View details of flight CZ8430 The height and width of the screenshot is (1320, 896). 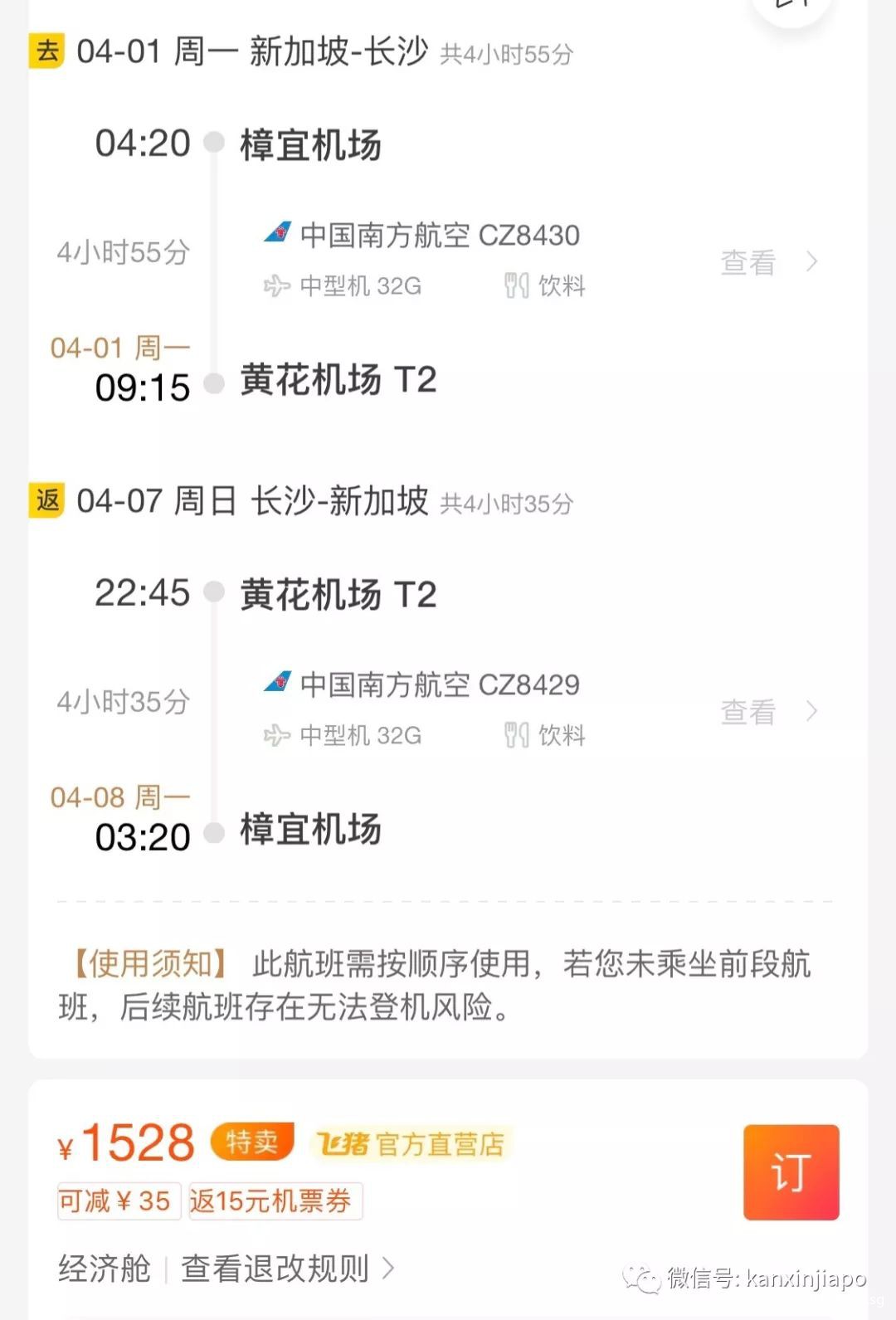[x=767, y=262]
